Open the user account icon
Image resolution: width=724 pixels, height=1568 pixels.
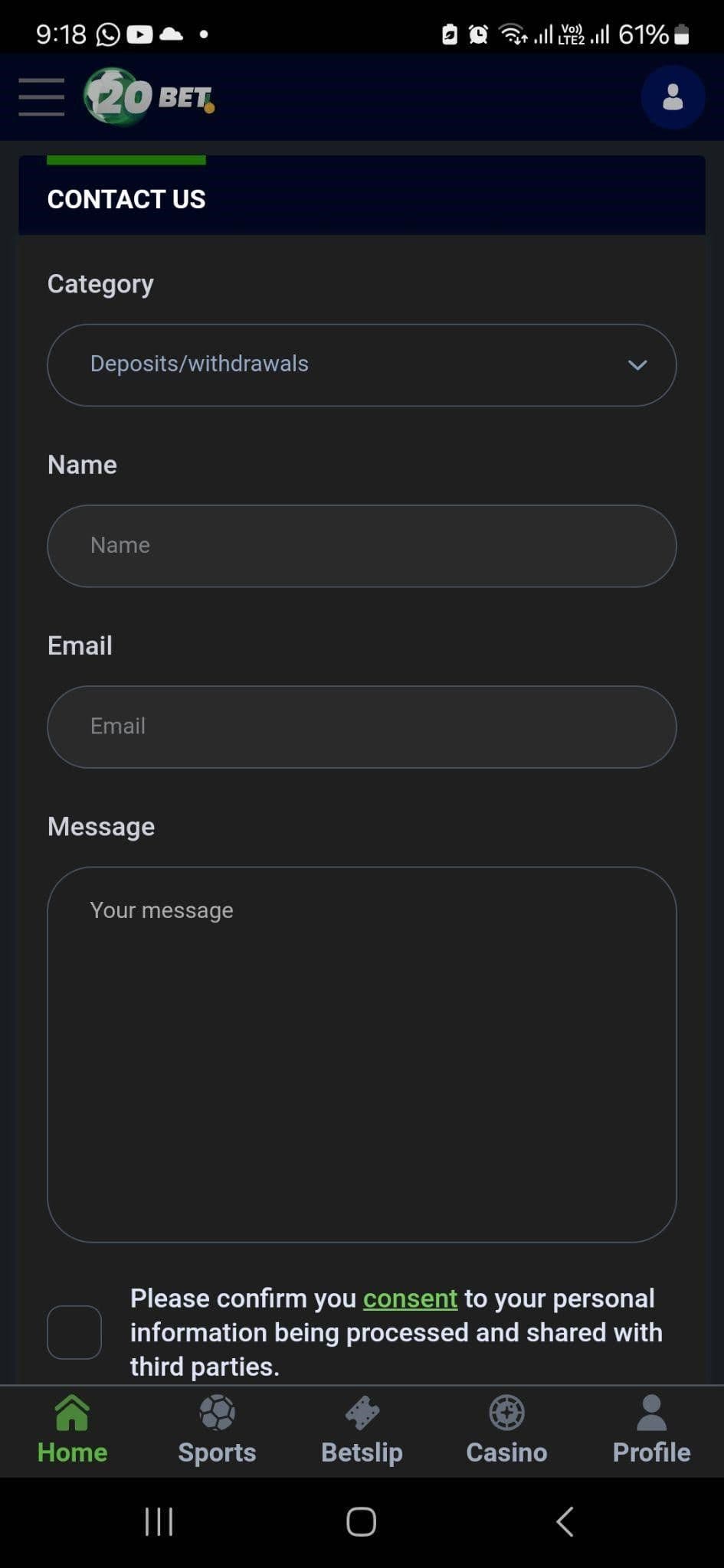click(672, 97)
